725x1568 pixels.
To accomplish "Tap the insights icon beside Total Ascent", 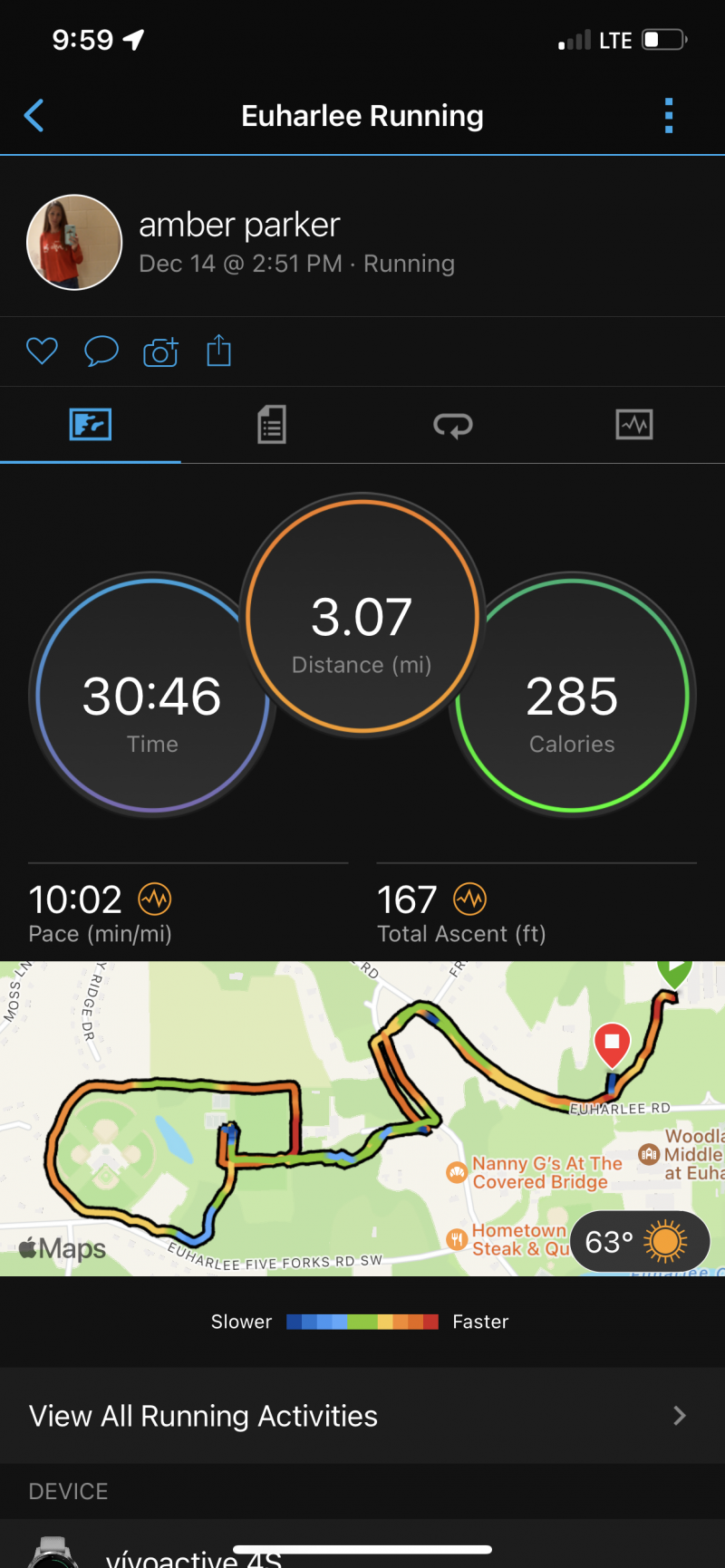I will (x=469, y=899).
